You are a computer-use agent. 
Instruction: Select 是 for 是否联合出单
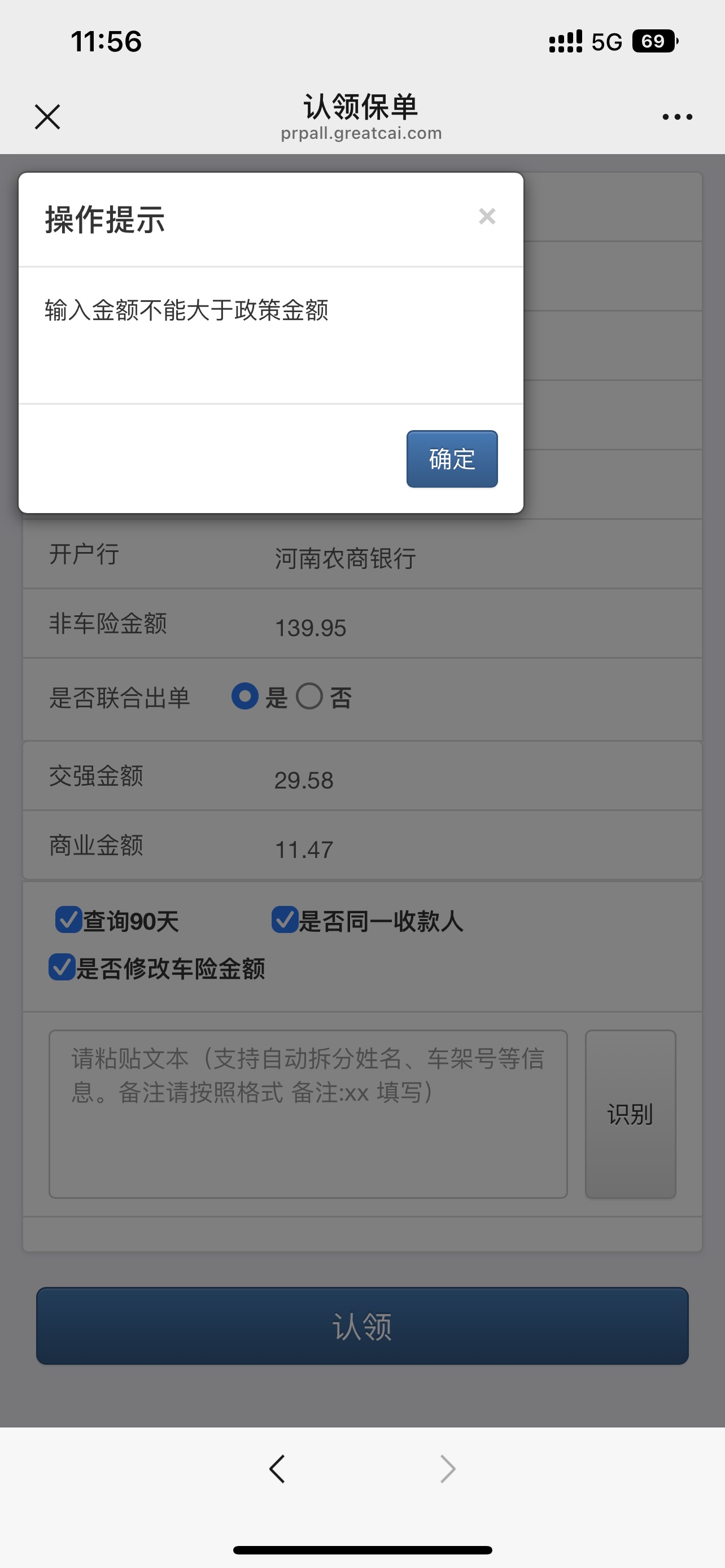tap(245, 697)
